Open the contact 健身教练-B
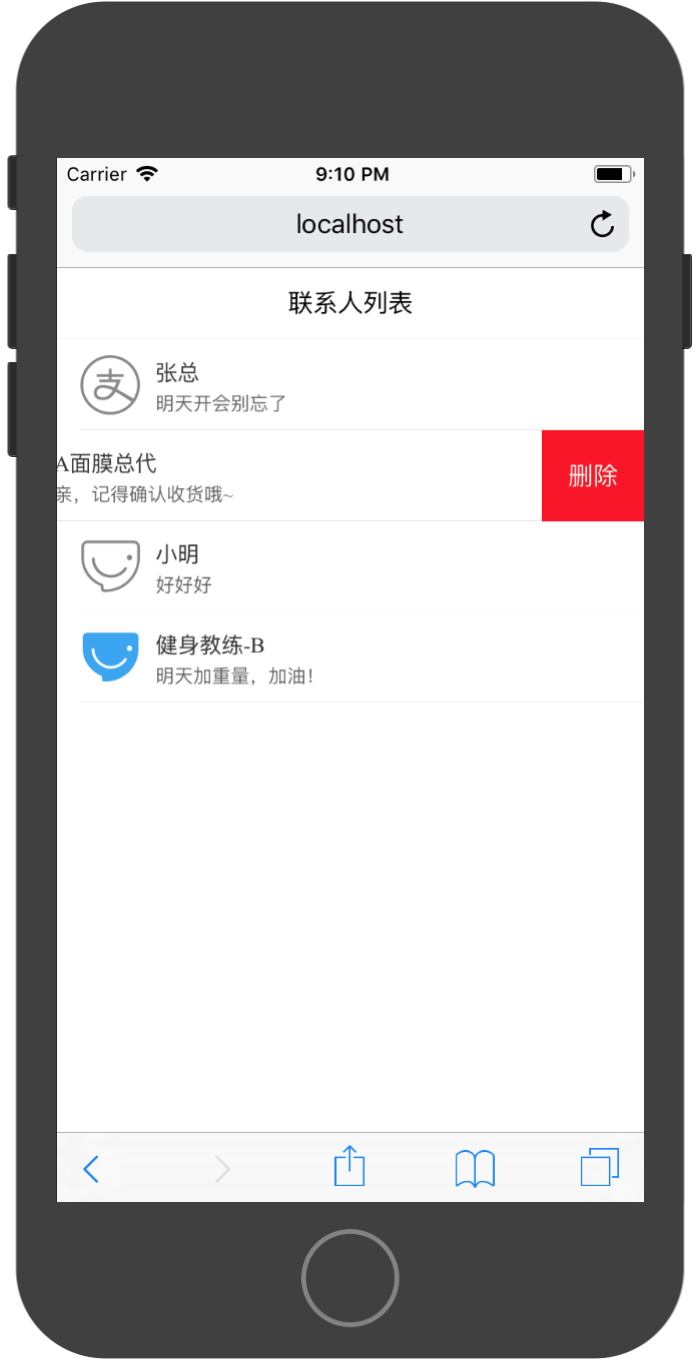The image size is (700, 1360). (x=300, y=658)
